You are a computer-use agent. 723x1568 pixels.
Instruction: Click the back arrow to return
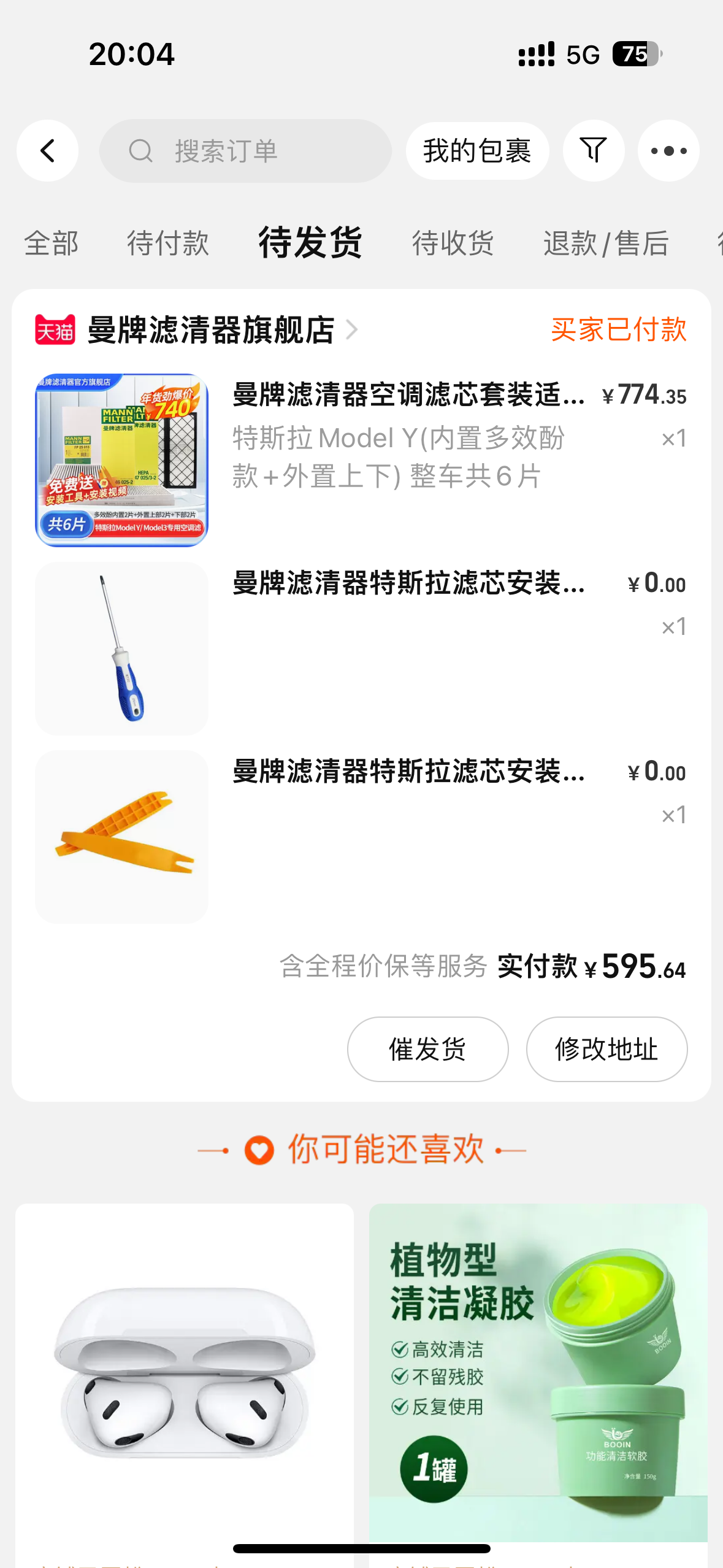[47, 150]
